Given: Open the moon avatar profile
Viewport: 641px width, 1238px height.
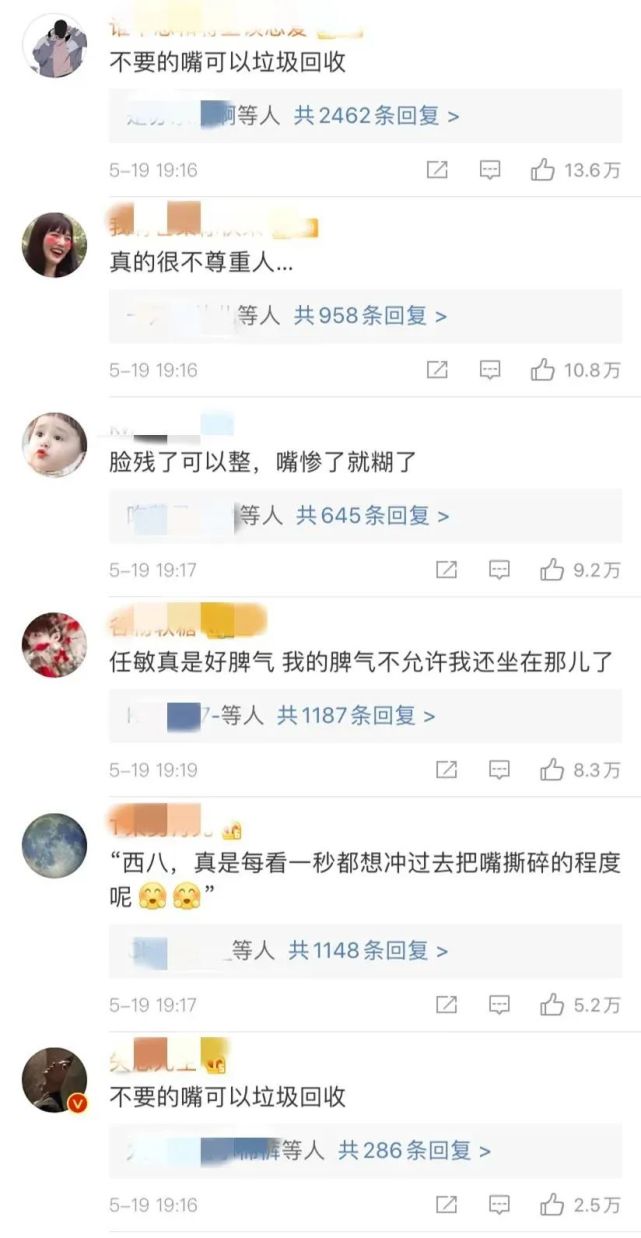Looking at the screenshot, I should point(54,845).
